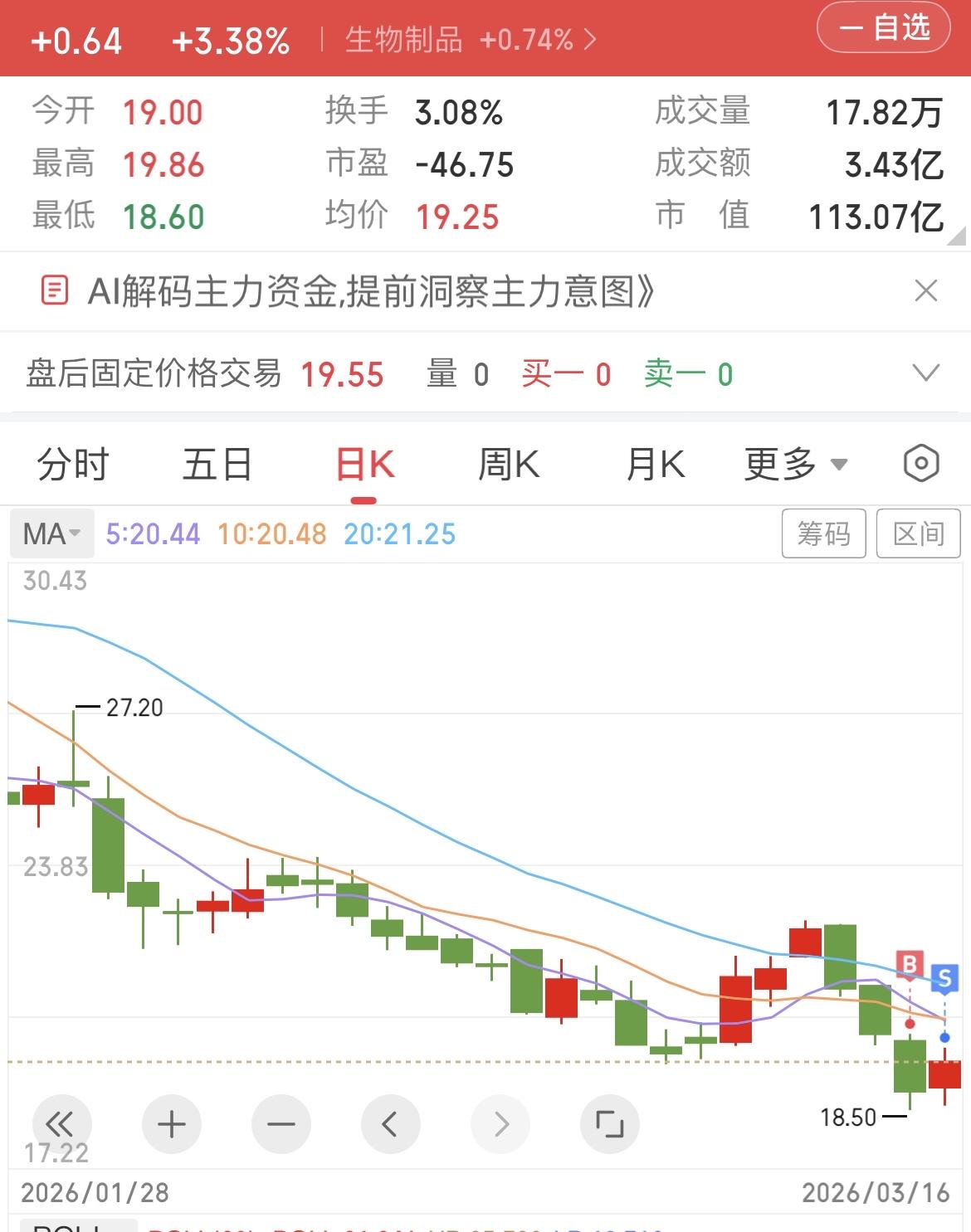This screenshot has height=1232, width=971.
Task: Toggle the 筹码 chip distribution overlay
Action: click(823, 533)
